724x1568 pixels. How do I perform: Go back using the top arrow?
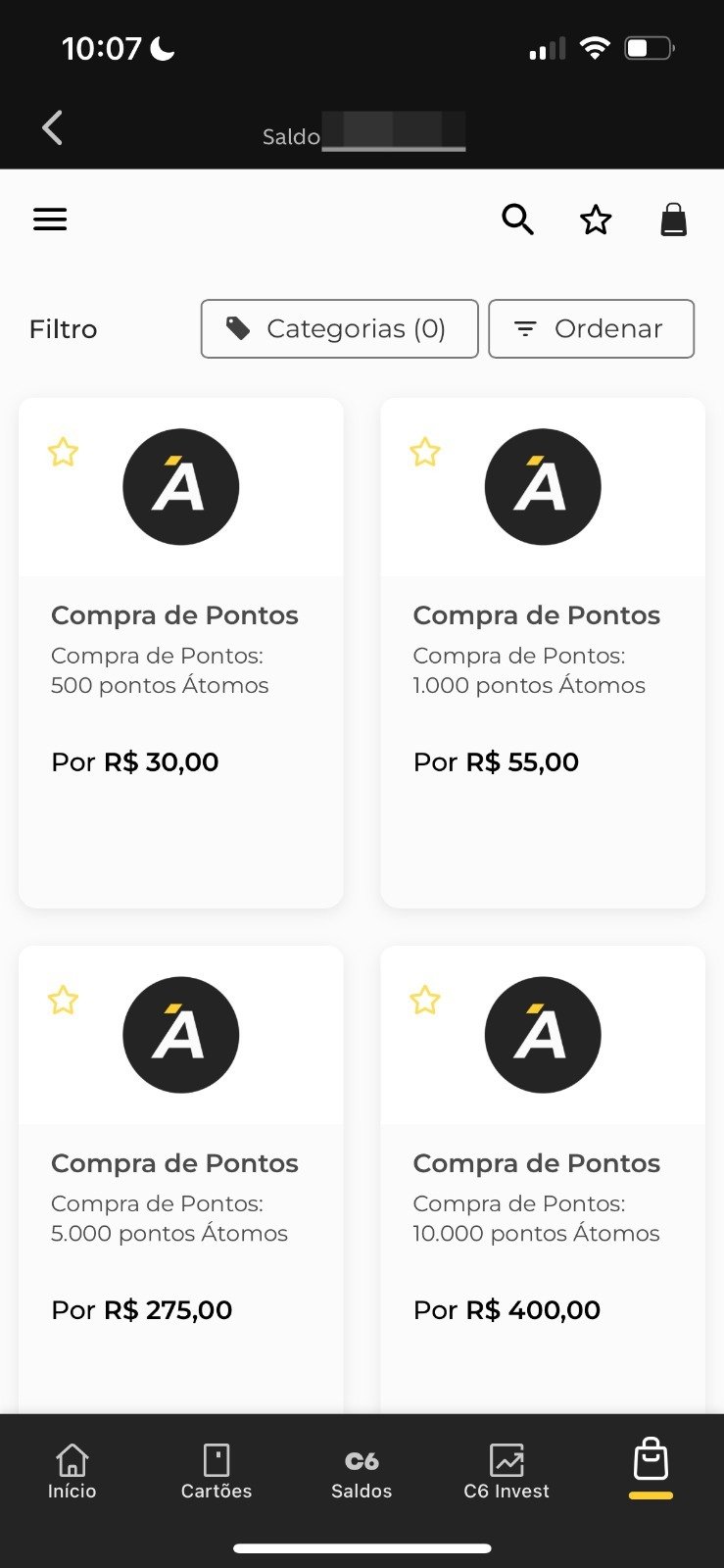tap(53, 127)
